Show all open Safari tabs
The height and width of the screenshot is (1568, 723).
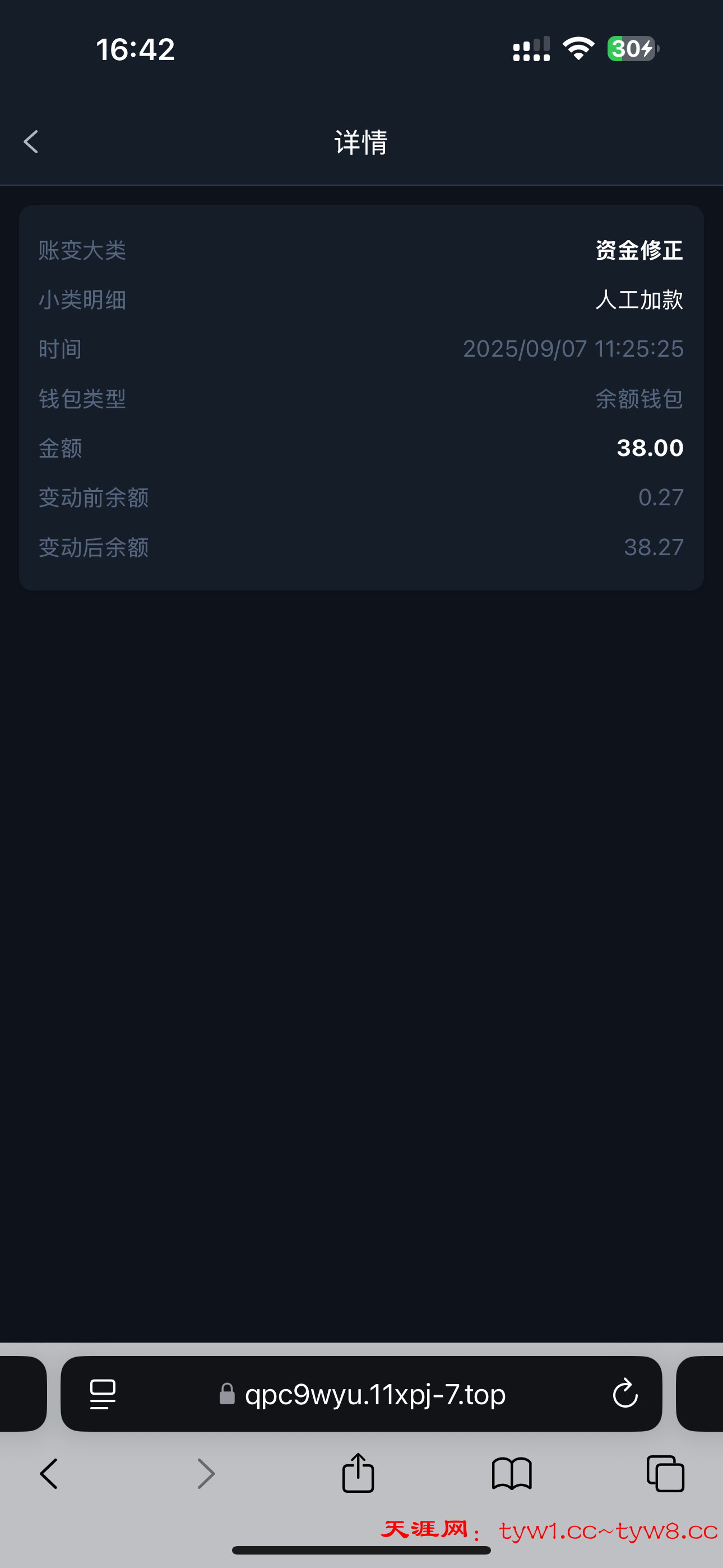pos(665,1474)
